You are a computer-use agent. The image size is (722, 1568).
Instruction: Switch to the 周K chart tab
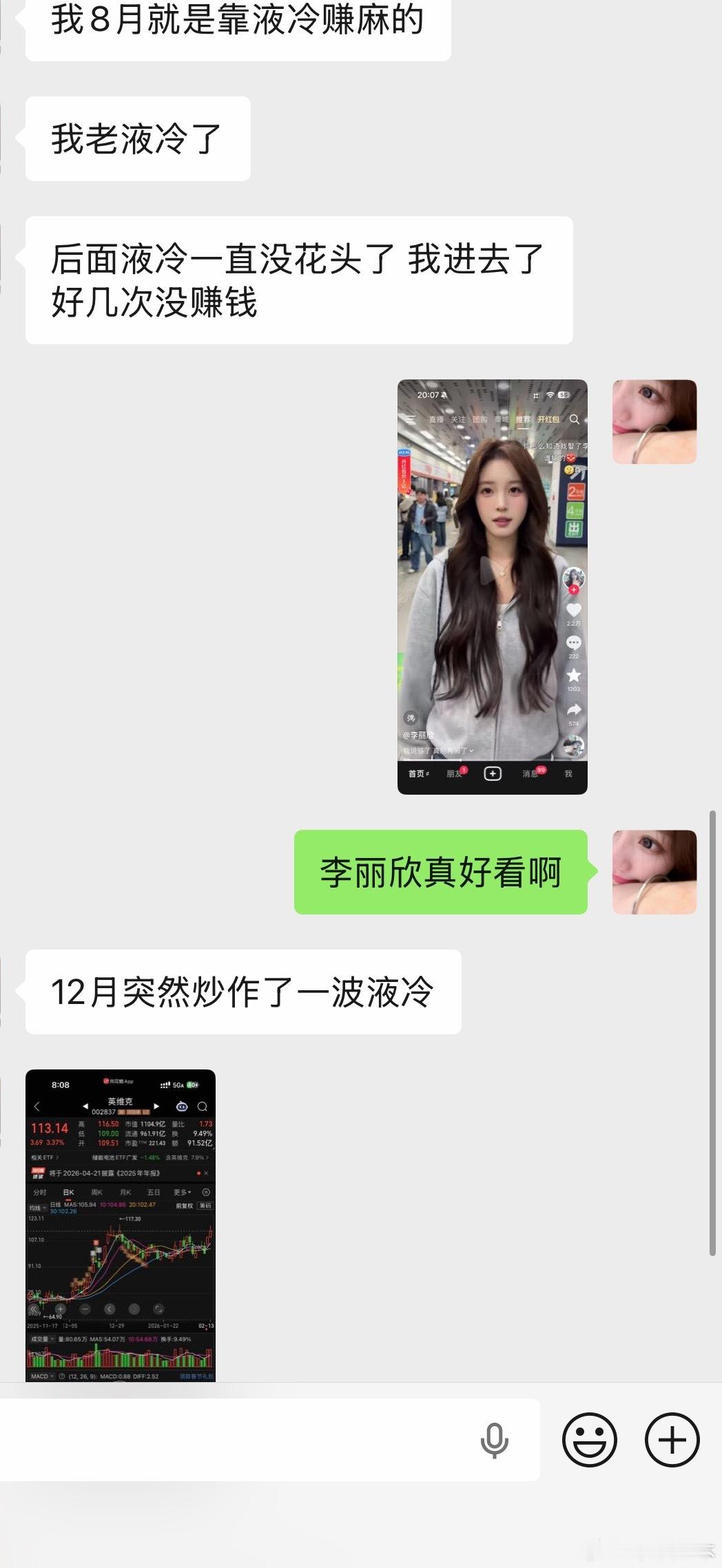pos(97,1192)
